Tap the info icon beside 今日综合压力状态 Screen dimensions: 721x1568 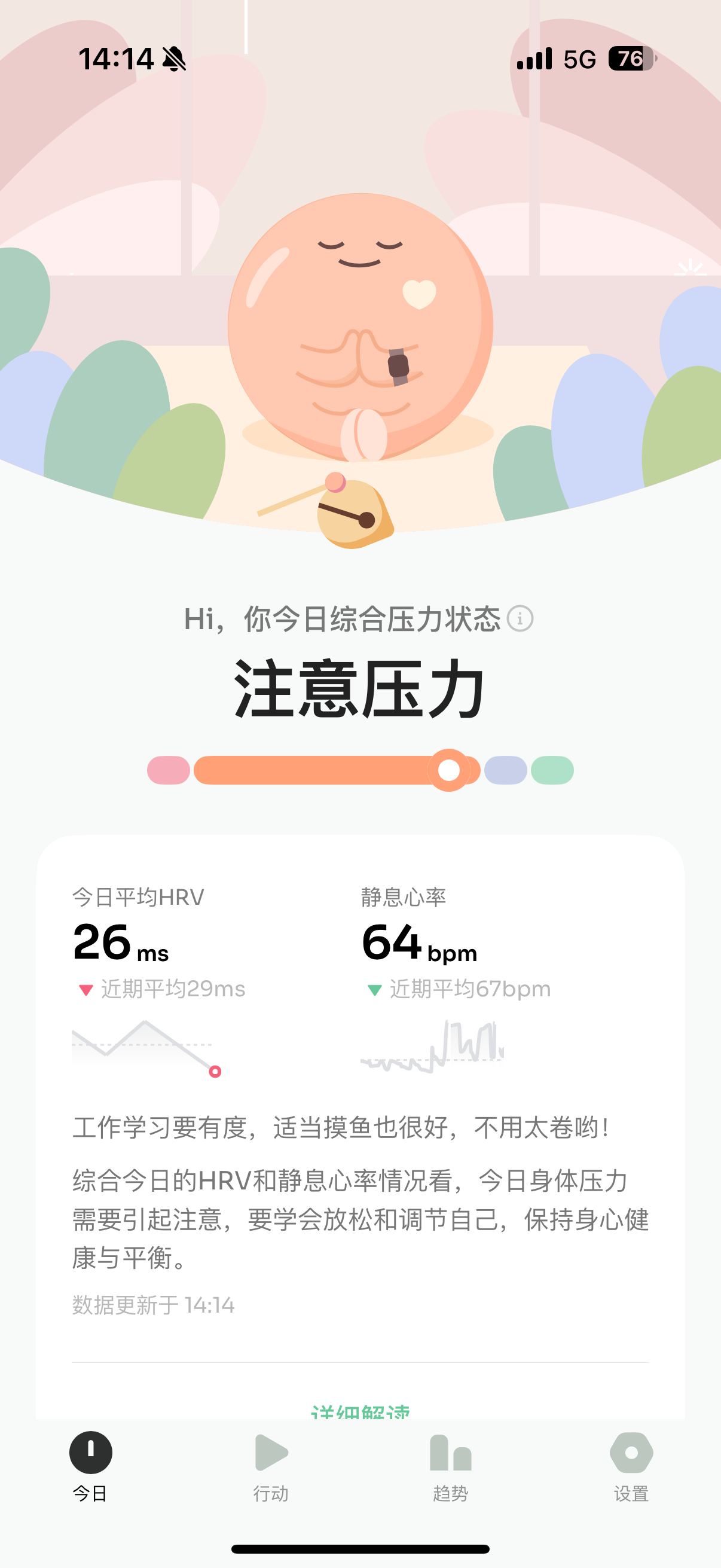click(520, 618)
